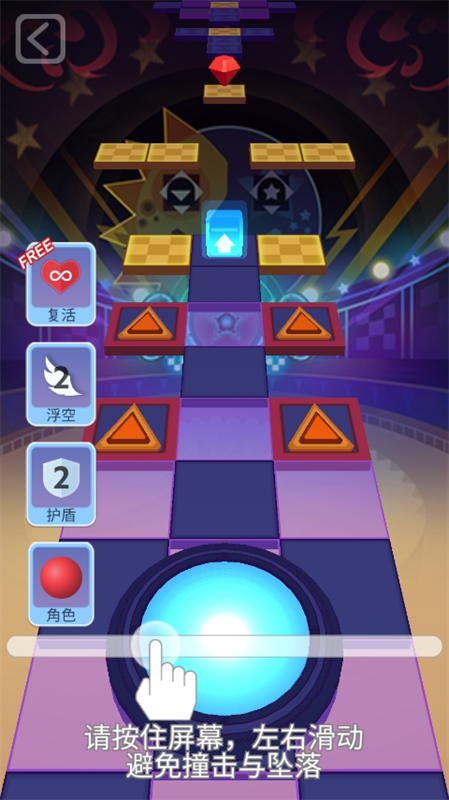Activate the 护盾 shield power-up

tap(61, 484)
